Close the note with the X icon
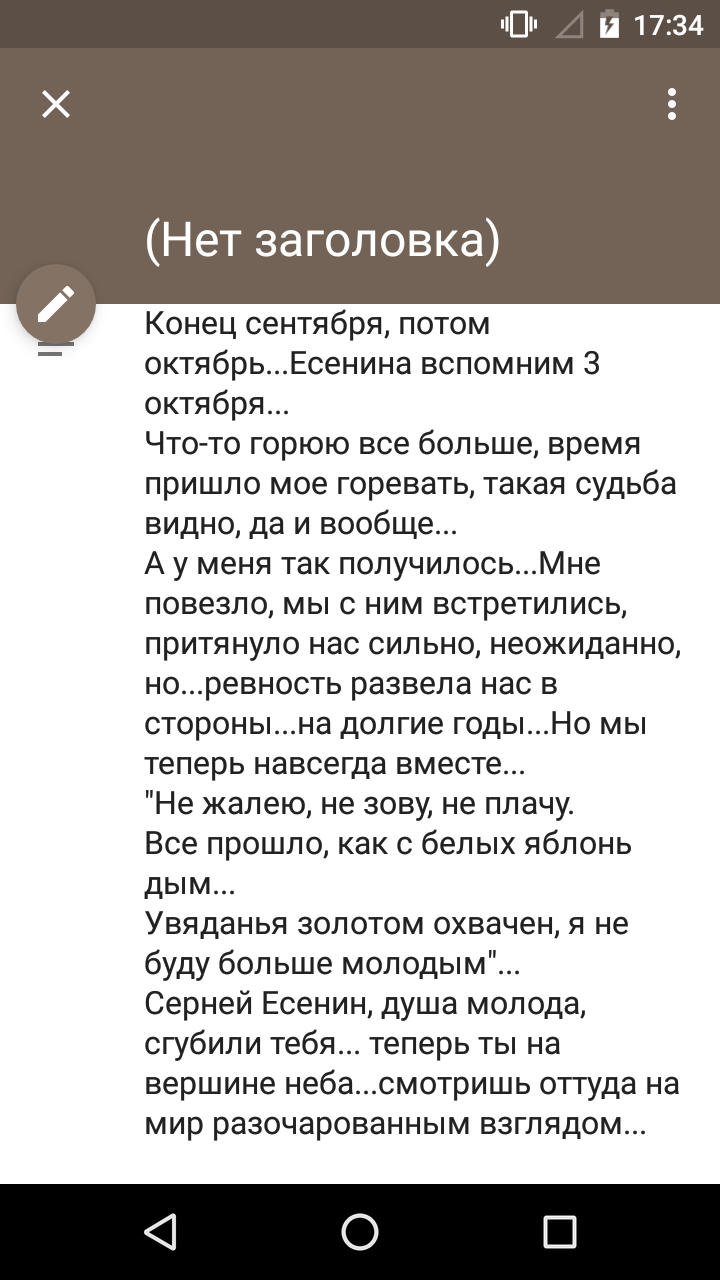The image size is (720, 1280). [x=56, y=104]
